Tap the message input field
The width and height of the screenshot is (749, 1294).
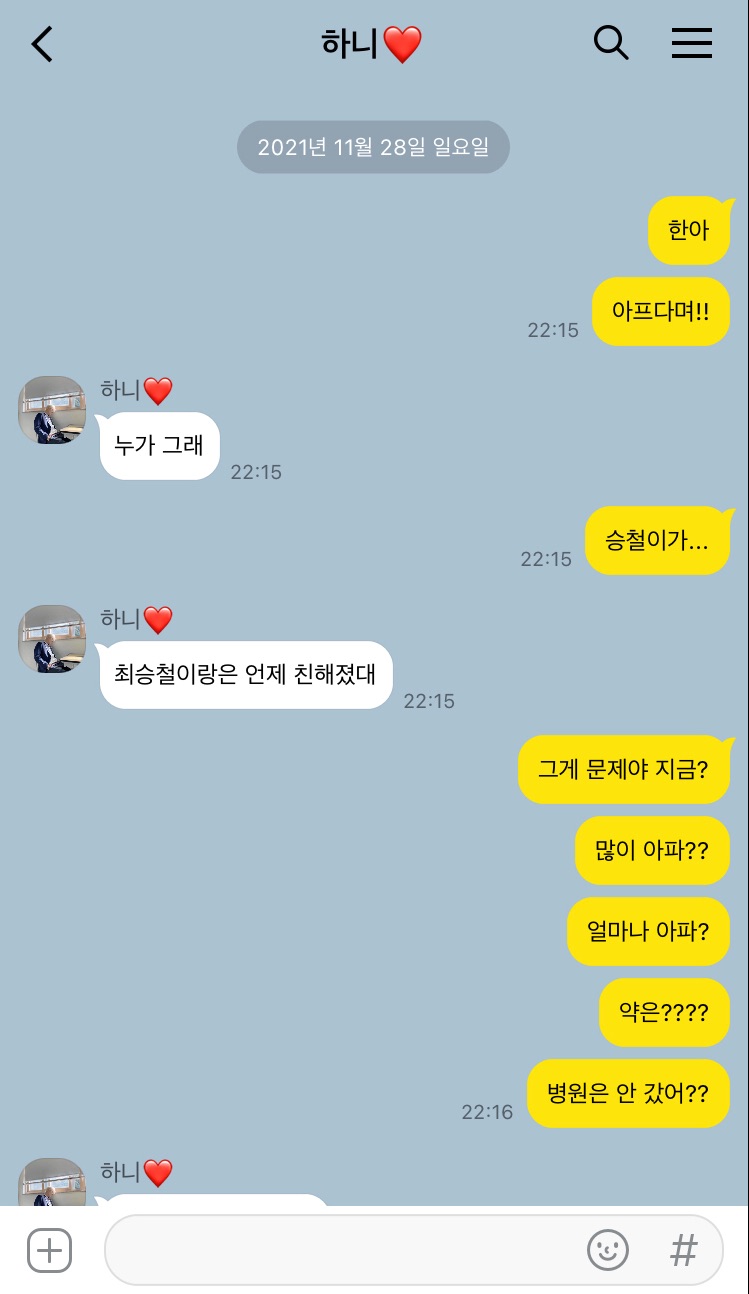pos(350,1250)
